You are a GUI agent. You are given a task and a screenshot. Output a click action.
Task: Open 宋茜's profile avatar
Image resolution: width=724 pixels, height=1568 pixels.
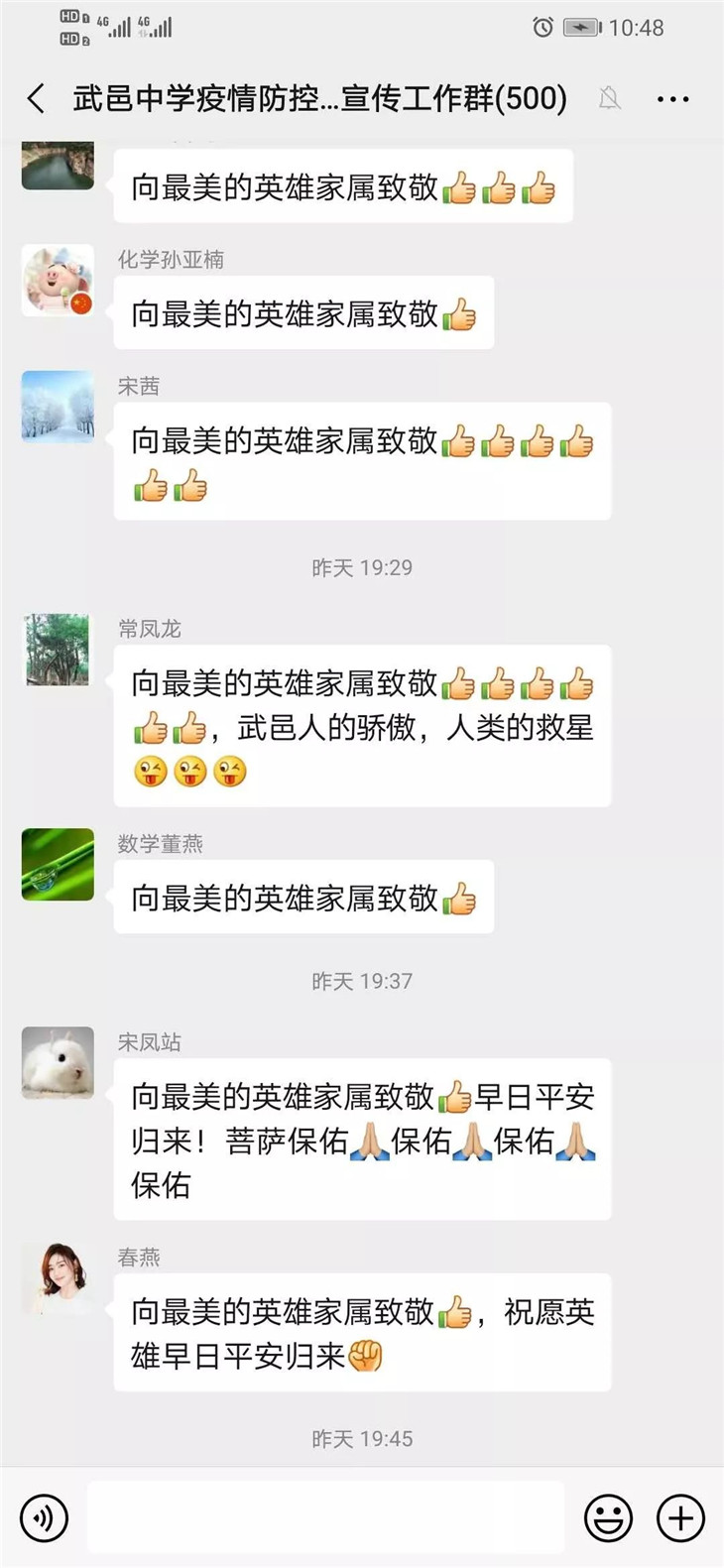click(x=58, y=407)
